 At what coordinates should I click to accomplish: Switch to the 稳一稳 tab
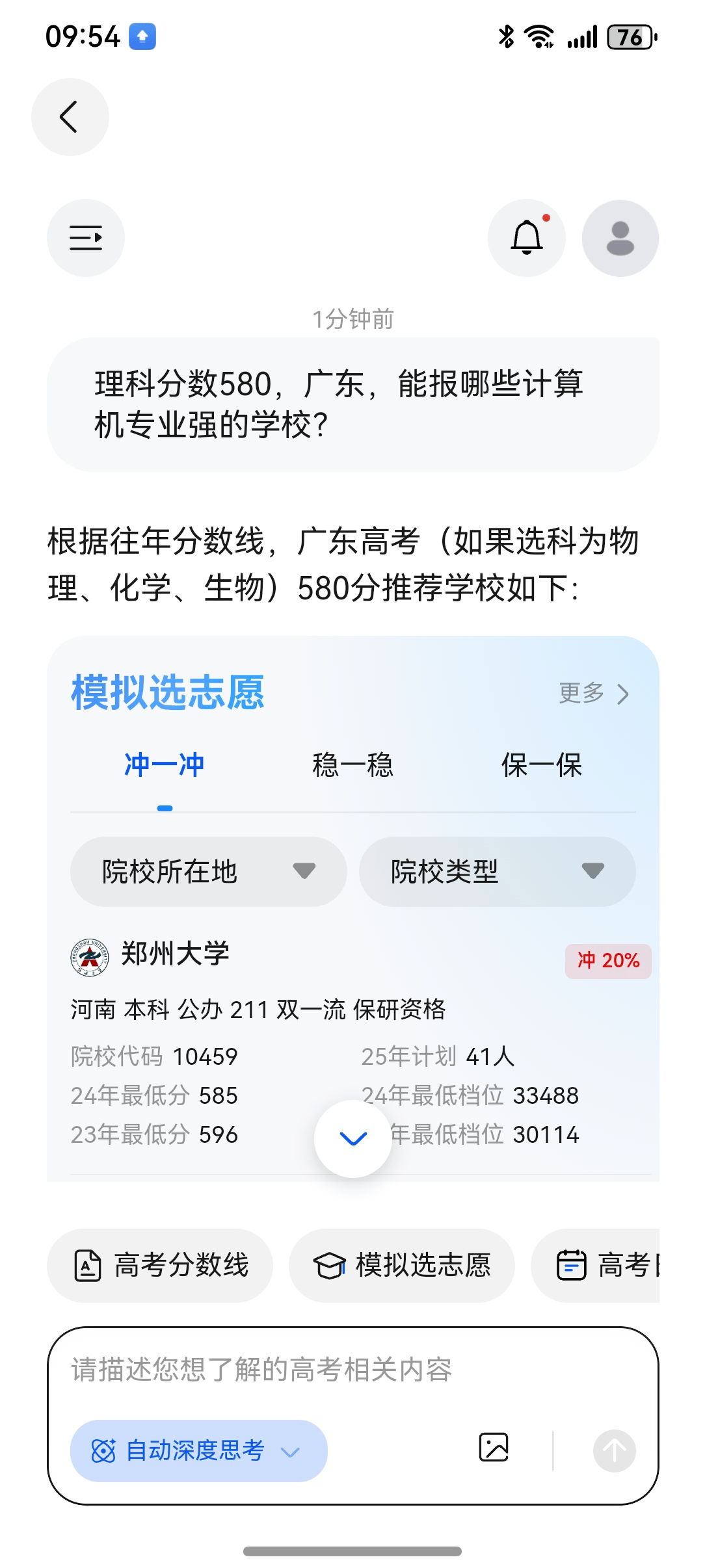(352, 765)
